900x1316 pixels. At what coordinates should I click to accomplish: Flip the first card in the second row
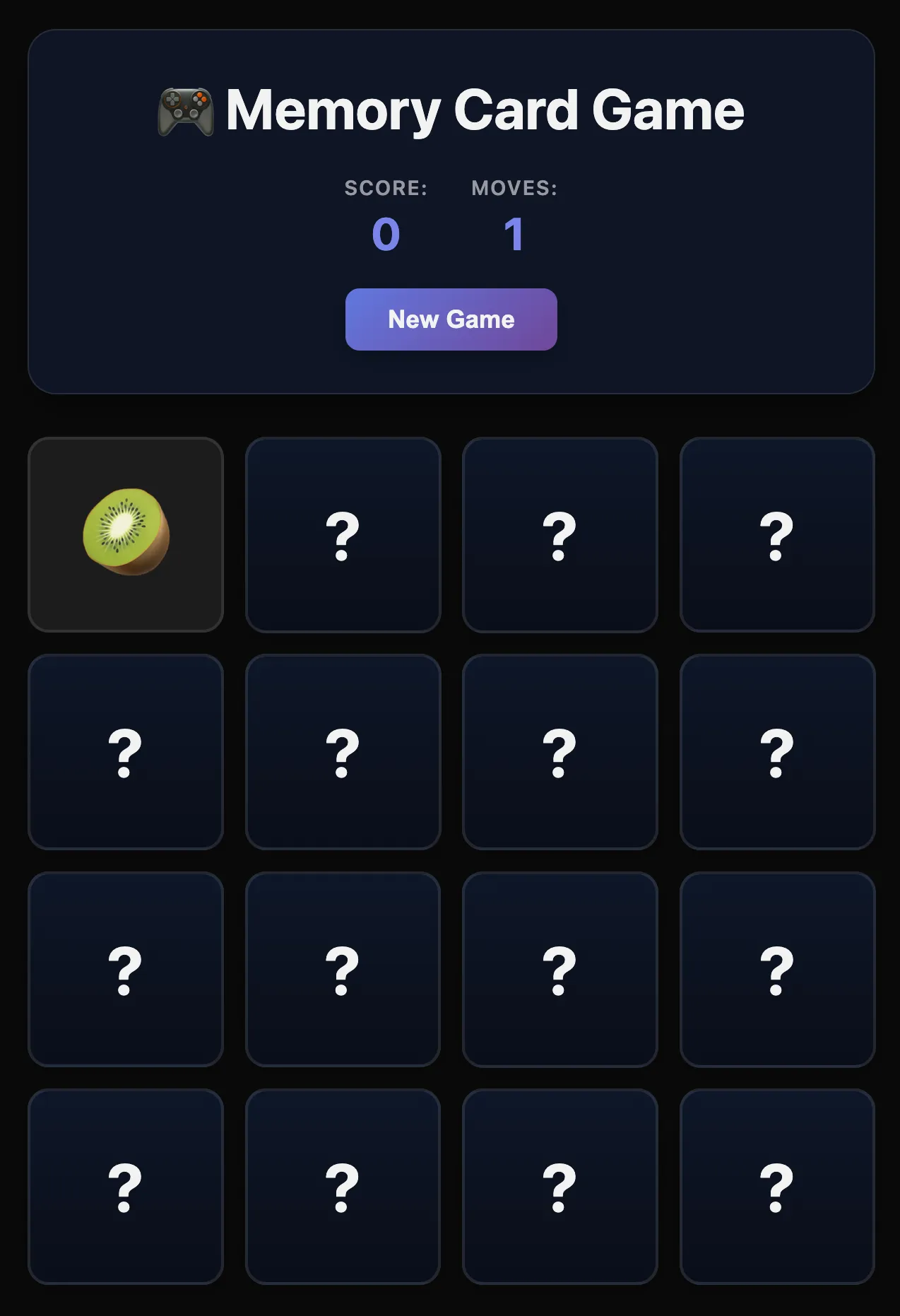(x=126, y=751)
